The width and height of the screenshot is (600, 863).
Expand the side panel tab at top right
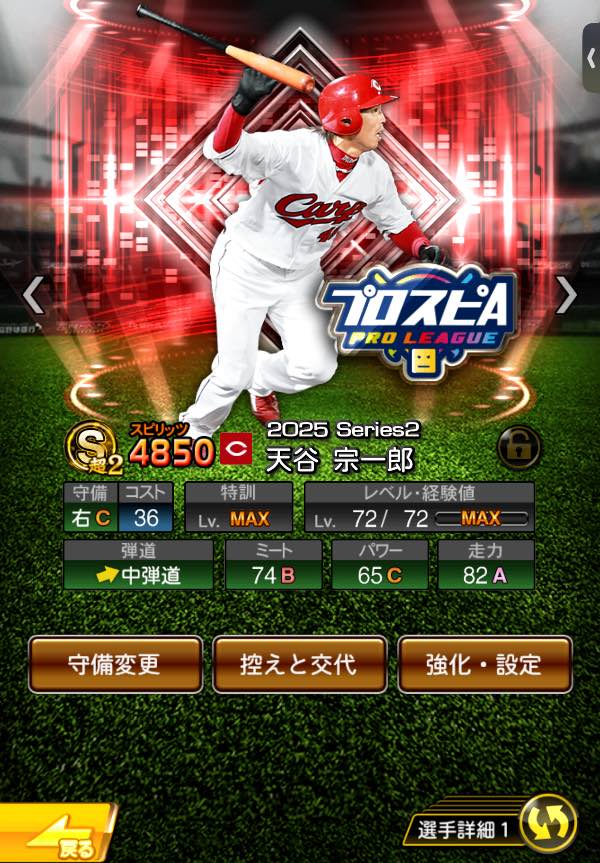click(x=591, y=58)
